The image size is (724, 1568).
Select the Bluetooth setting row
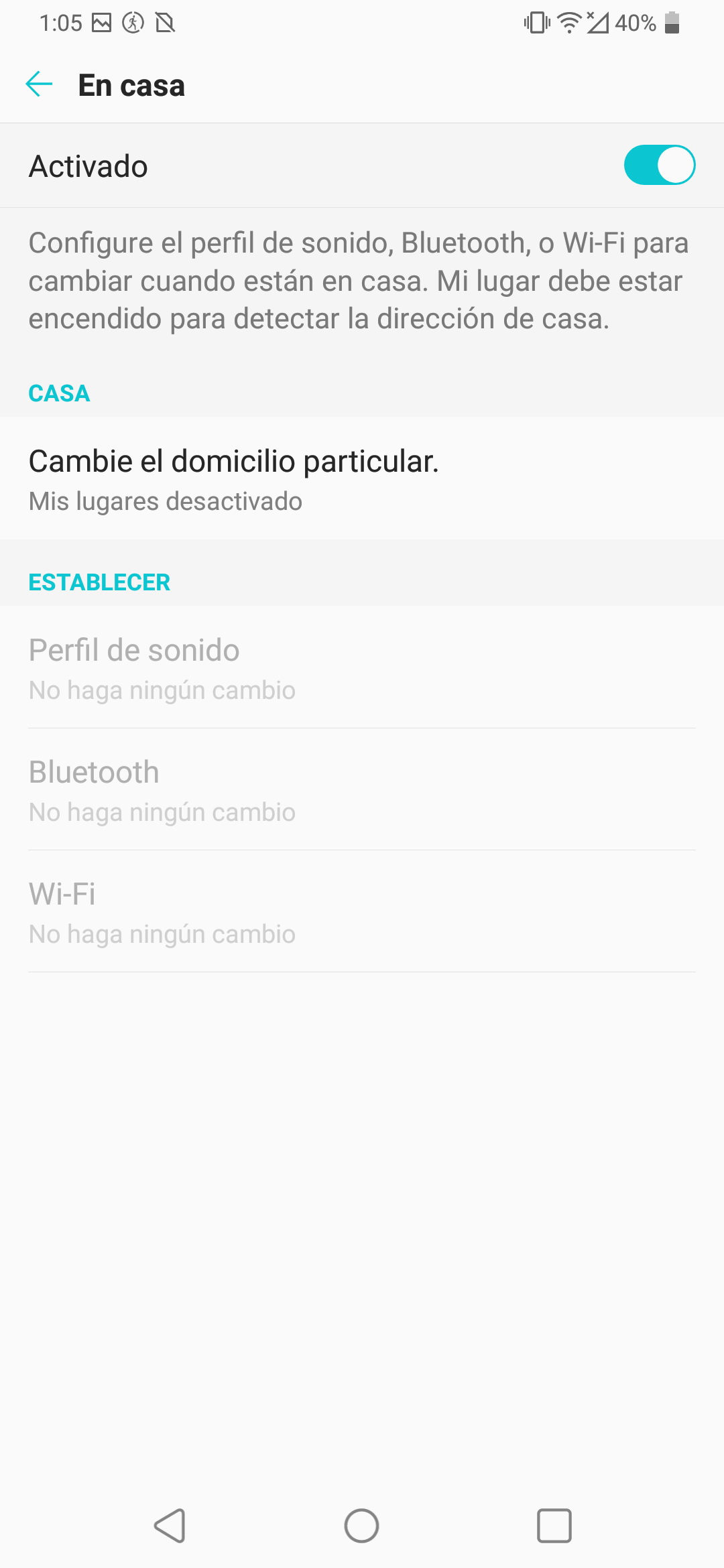point(362,789)
